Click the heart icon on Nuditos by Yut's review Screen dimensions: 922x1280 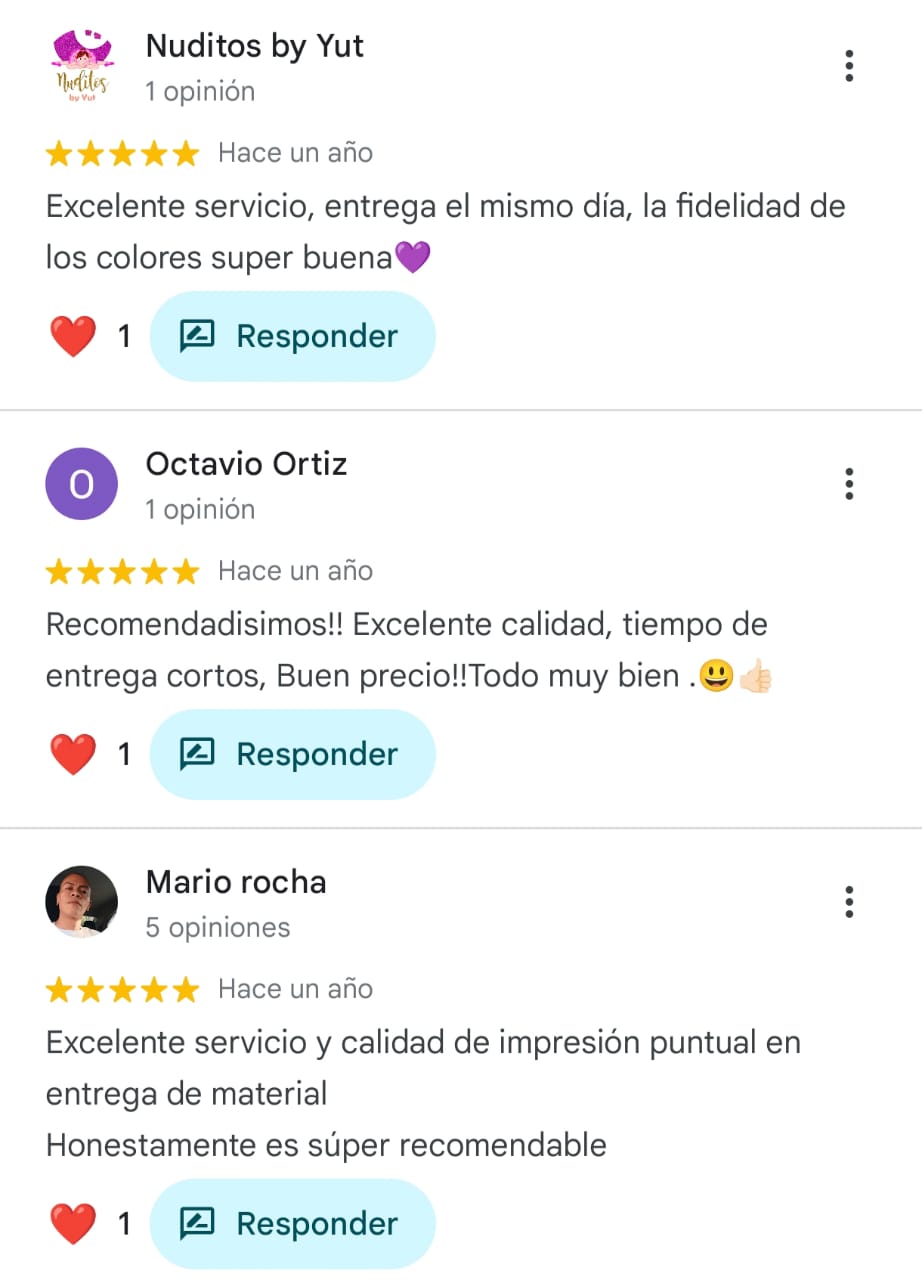point(71,336)
